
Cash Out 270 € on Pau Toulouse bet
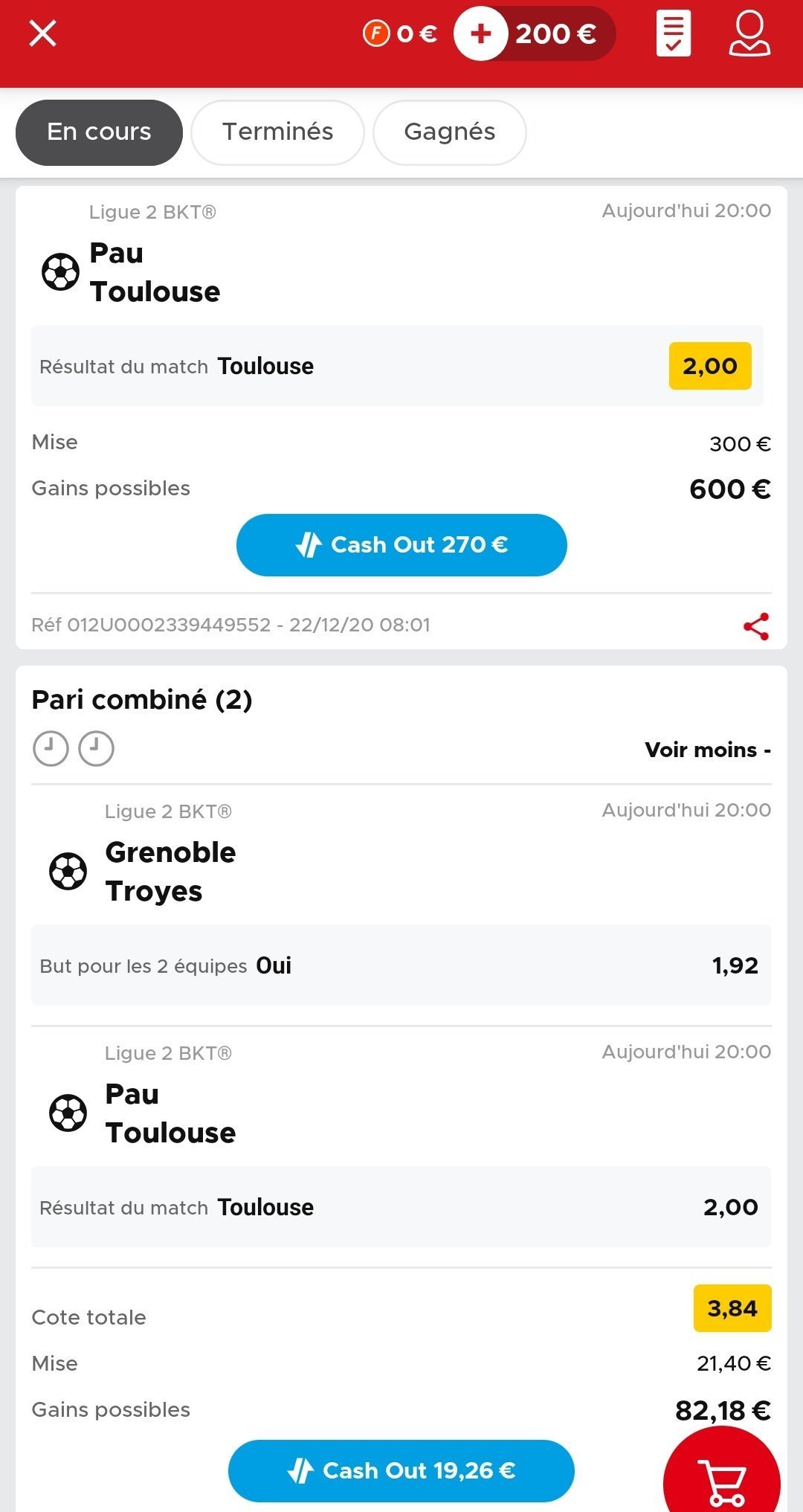pyautogui.click(x=401, y=545)
